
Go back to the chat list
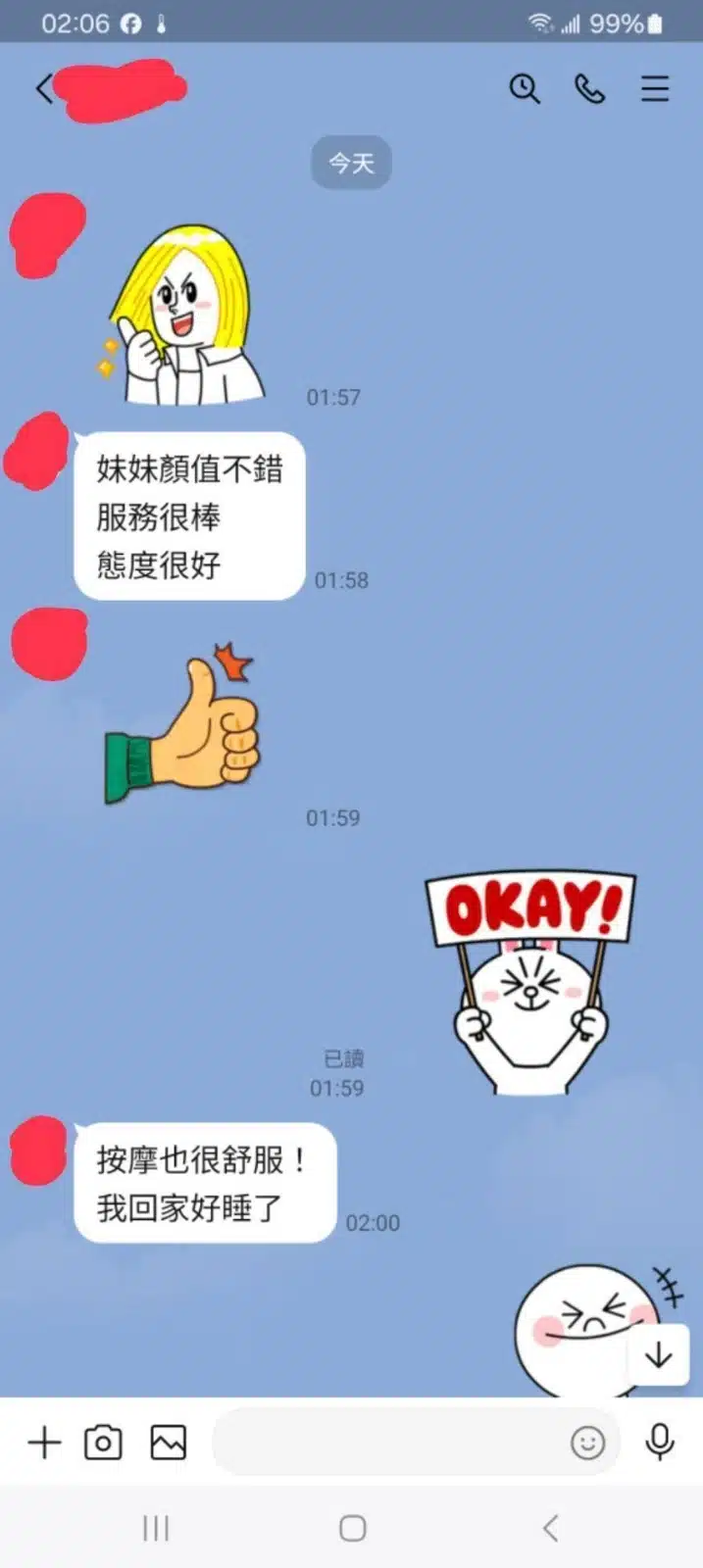[44, 89]
